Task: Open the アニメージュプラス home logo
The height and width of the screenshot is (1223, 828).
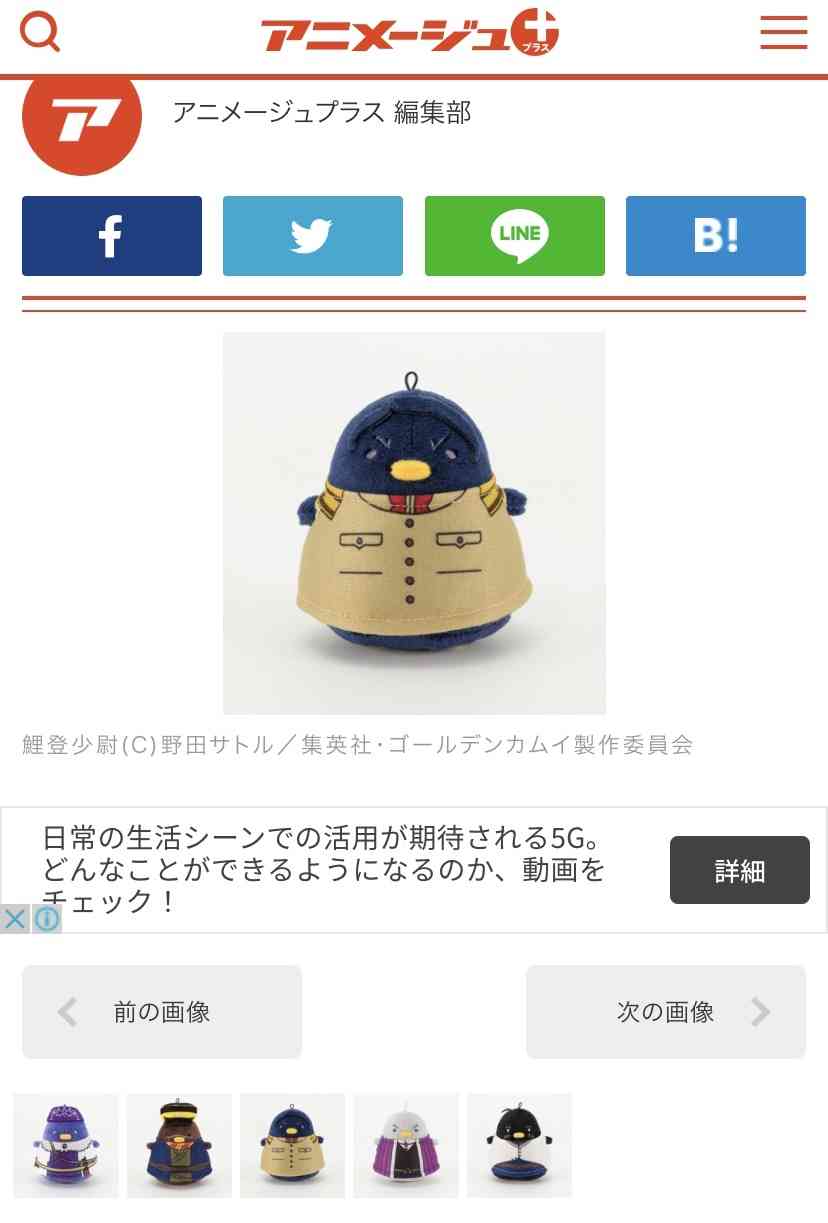Action: pyautogui.click(x=410, y=35)
